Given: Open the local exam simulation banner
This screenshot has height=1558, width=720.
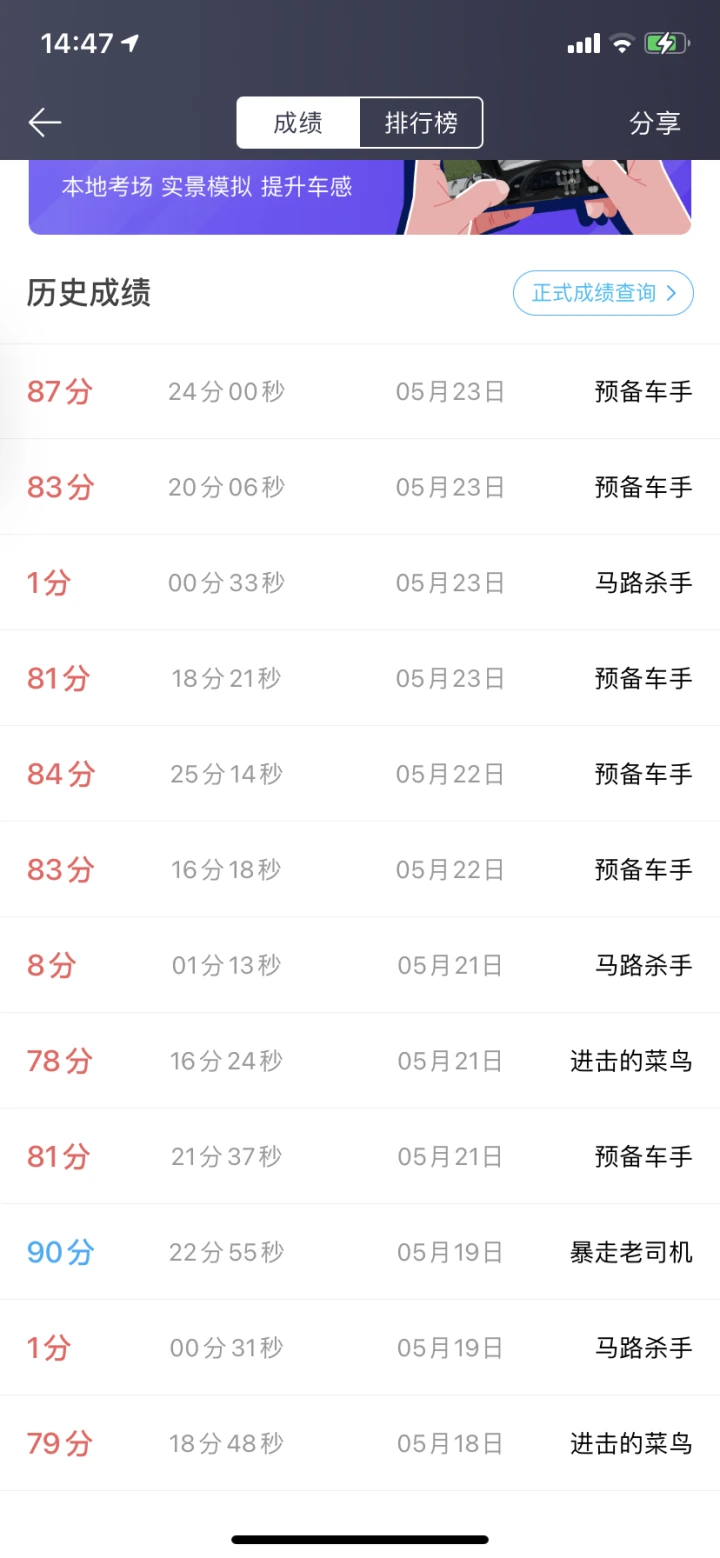Looking at the screenshot, I should [360, 197].
